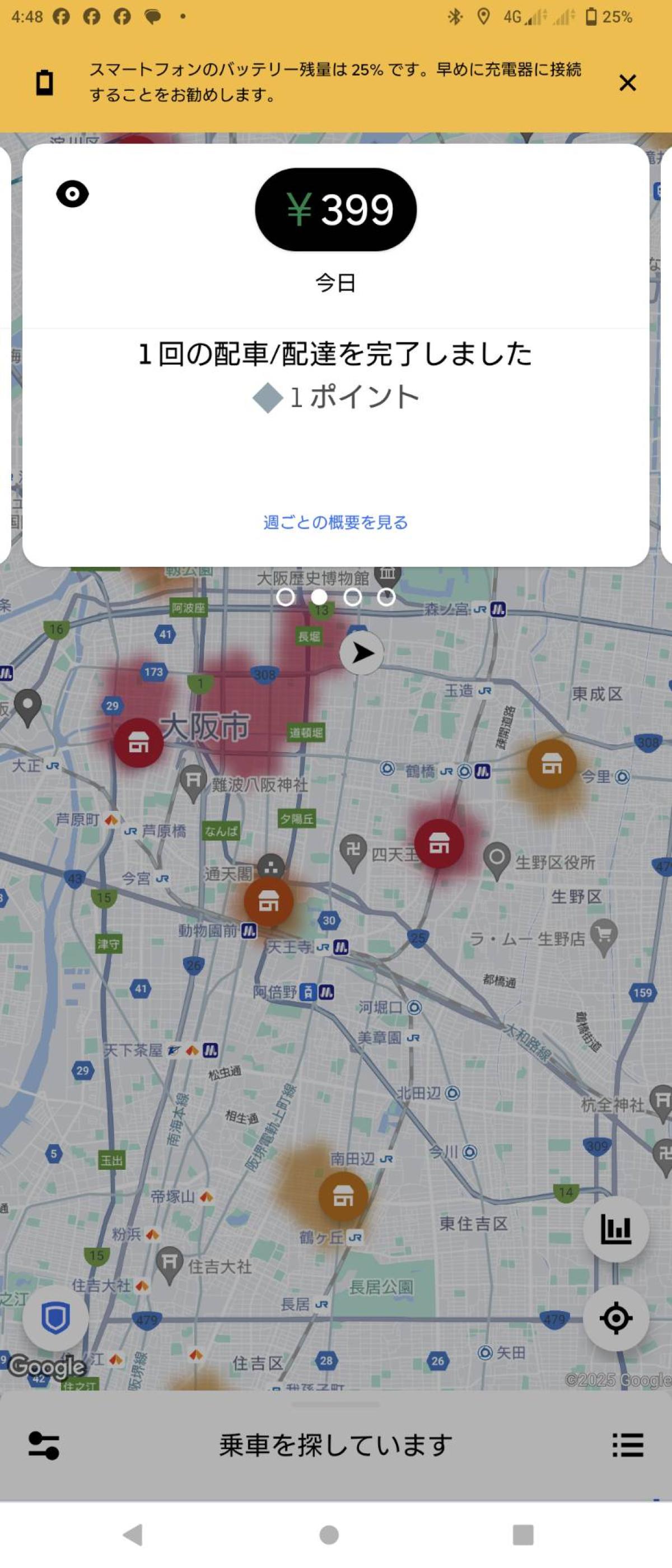Go to the home screen
The height and width of the screenshot is (1568, 672).
[329, 1534]
